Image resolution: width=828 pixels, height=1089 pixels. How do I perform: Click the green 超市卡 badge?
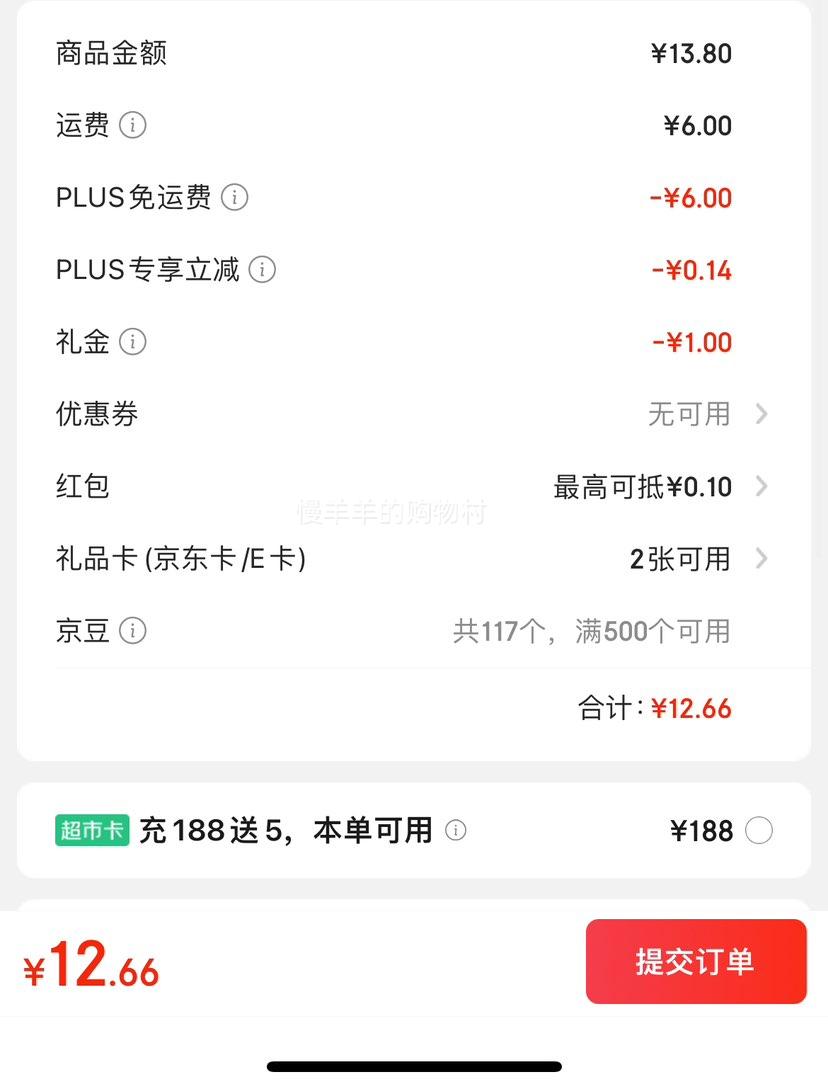[92, 830]
